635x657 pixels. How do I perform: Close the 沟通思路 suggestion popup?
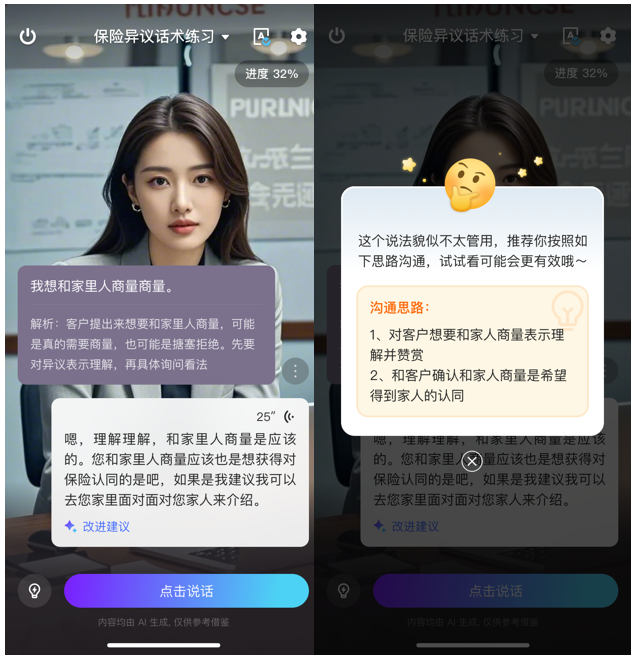[x=472, y=461]
